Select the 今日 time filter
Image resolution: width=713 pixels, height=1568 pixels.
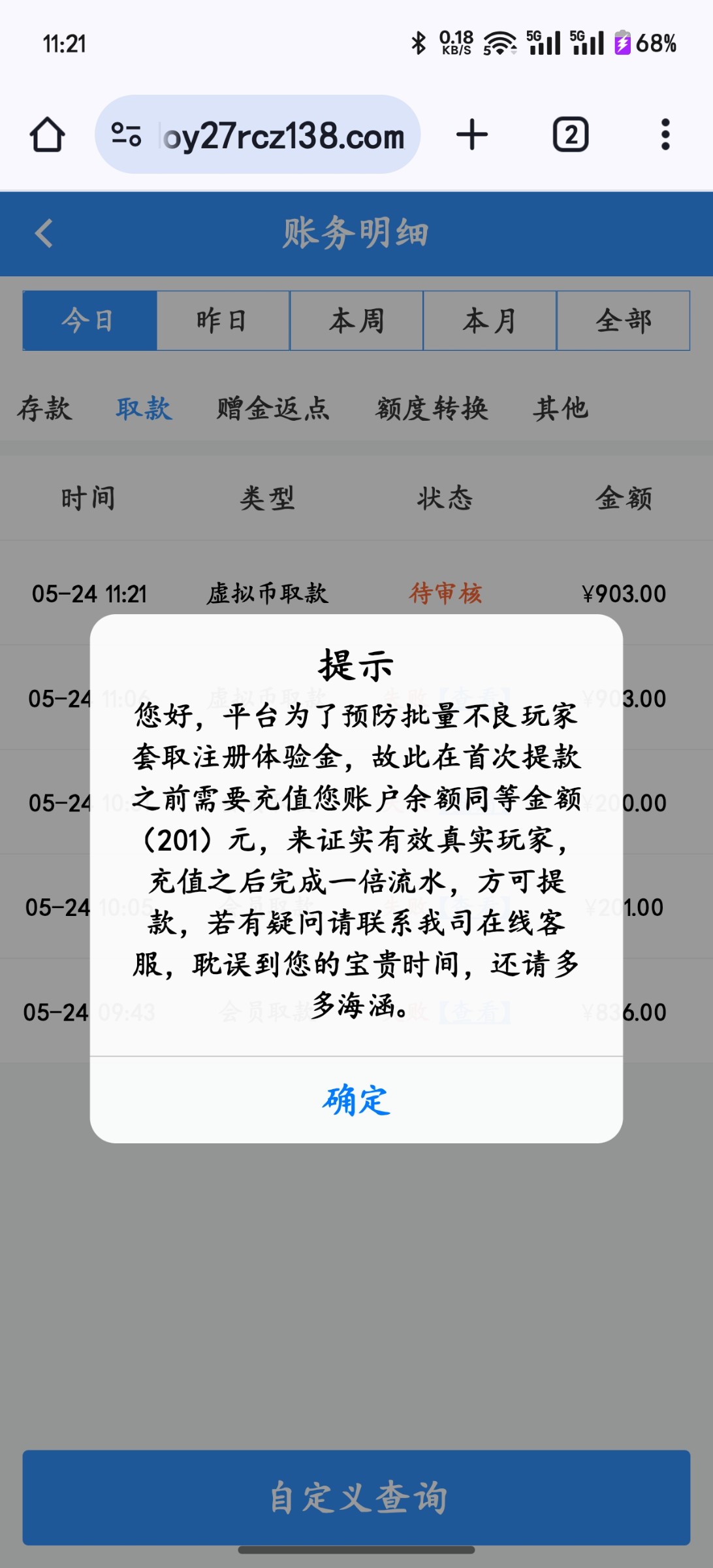[x=89, y=321]
